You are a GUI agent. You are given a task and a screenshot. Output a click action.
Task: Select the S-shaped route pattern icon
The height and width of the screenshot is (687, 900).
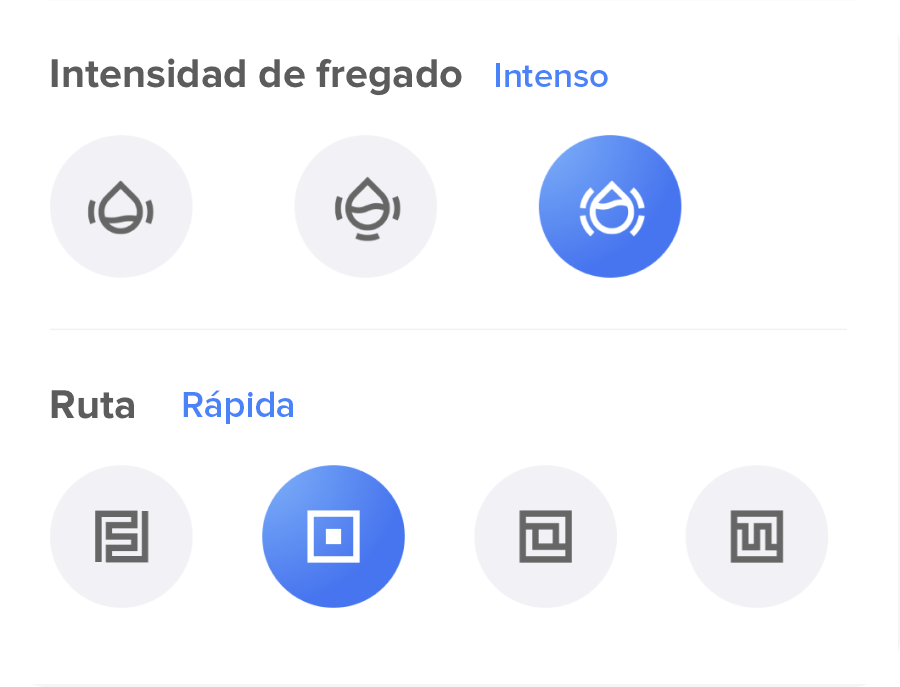121,537
